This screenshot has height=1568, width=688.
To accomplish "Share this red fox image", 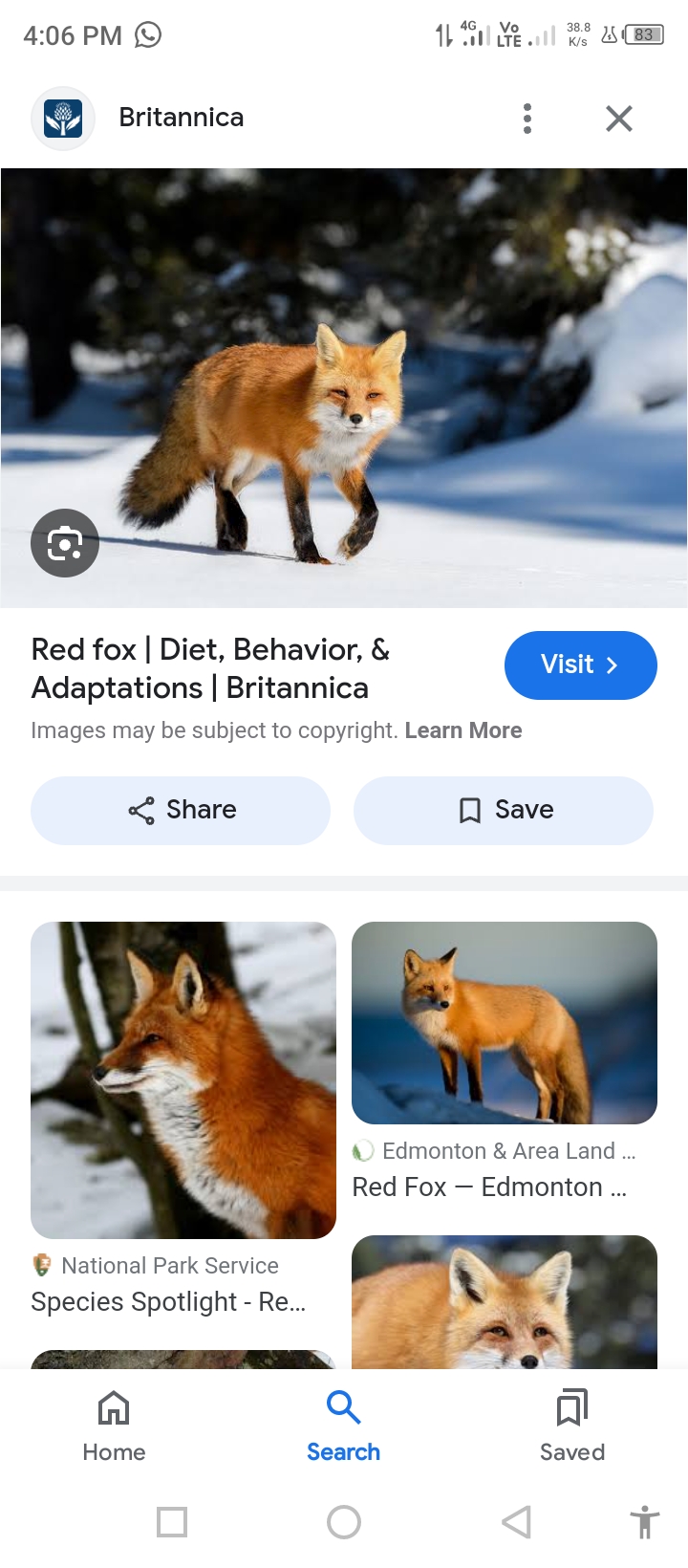I will coord(181,811).
